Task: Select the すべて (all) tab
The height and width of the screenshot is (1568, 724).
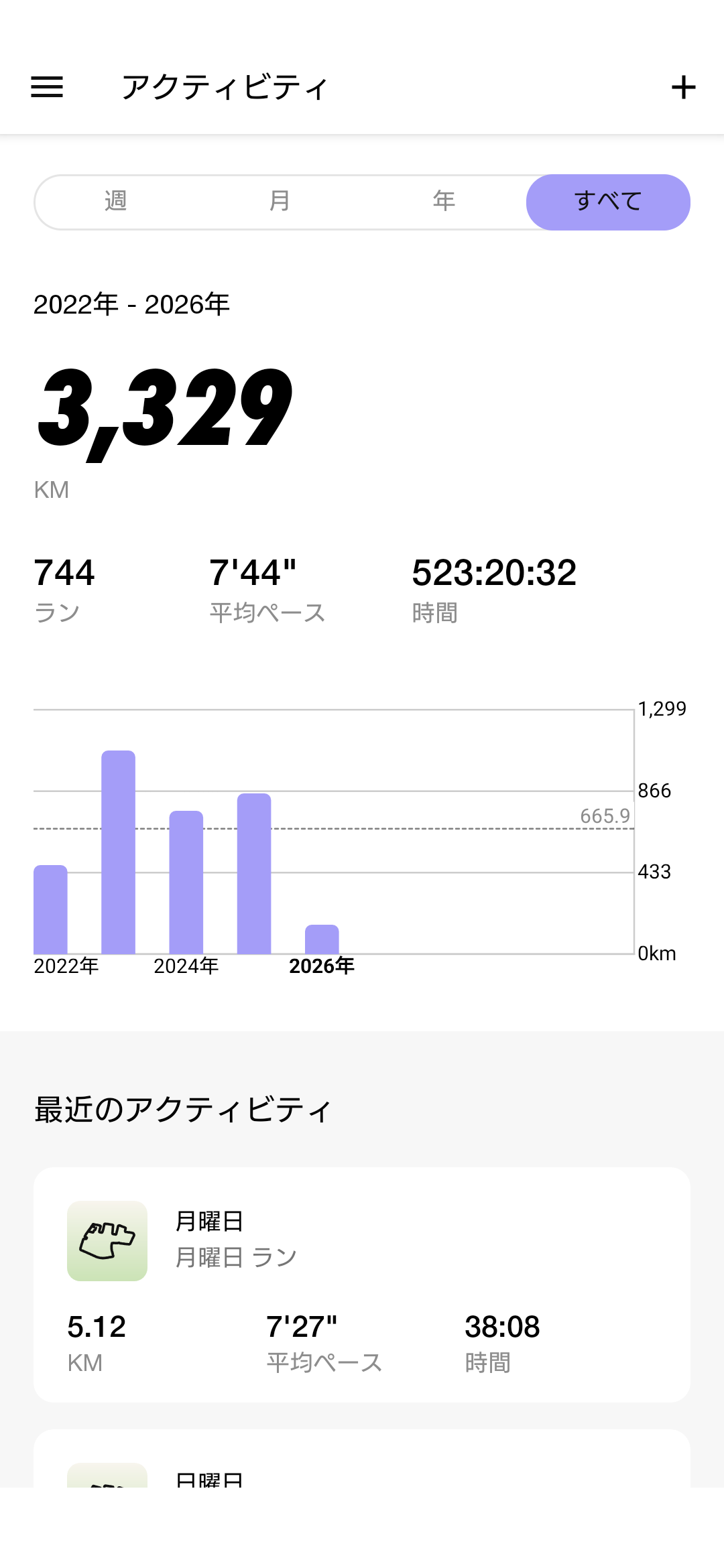Action: 608,202
